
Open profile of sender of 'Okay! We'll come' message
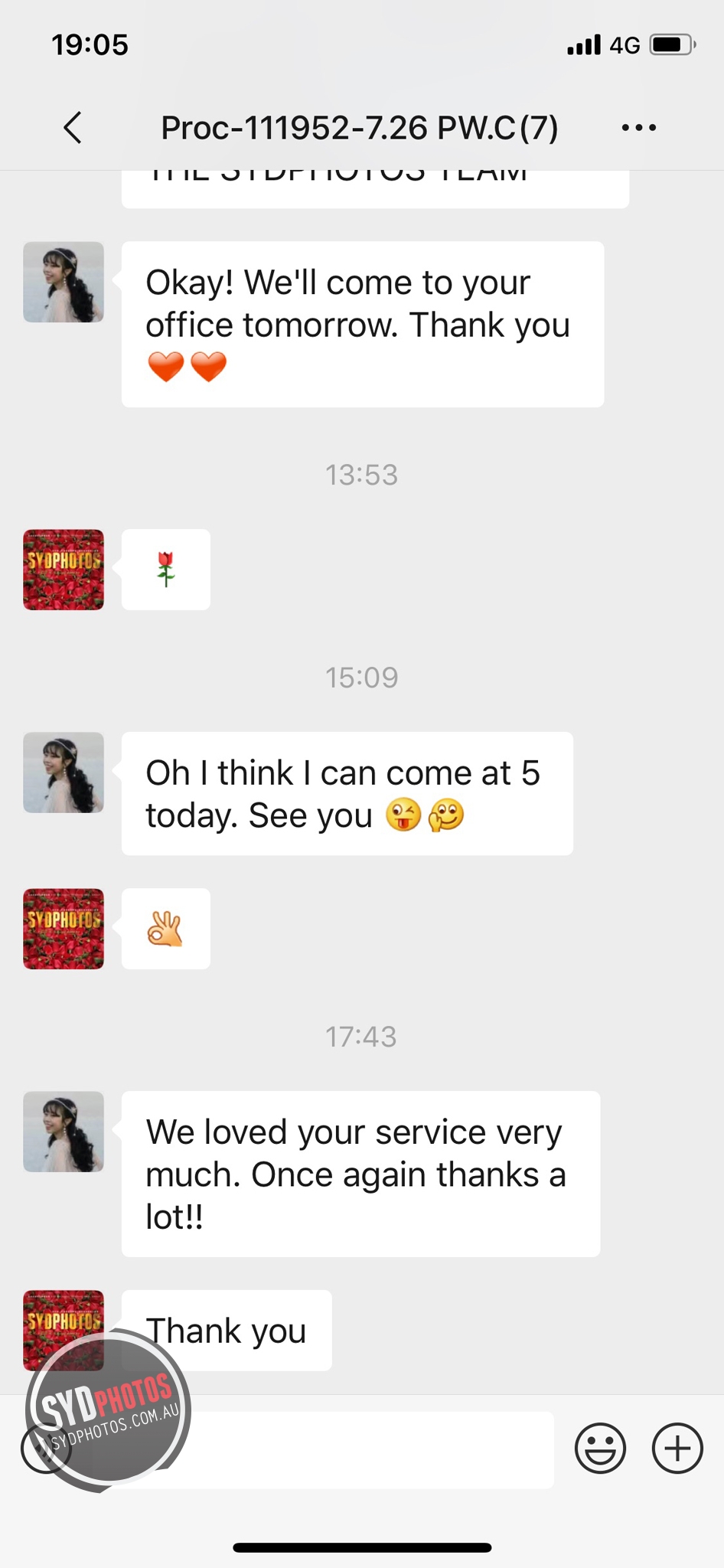[x=64, y=282]
